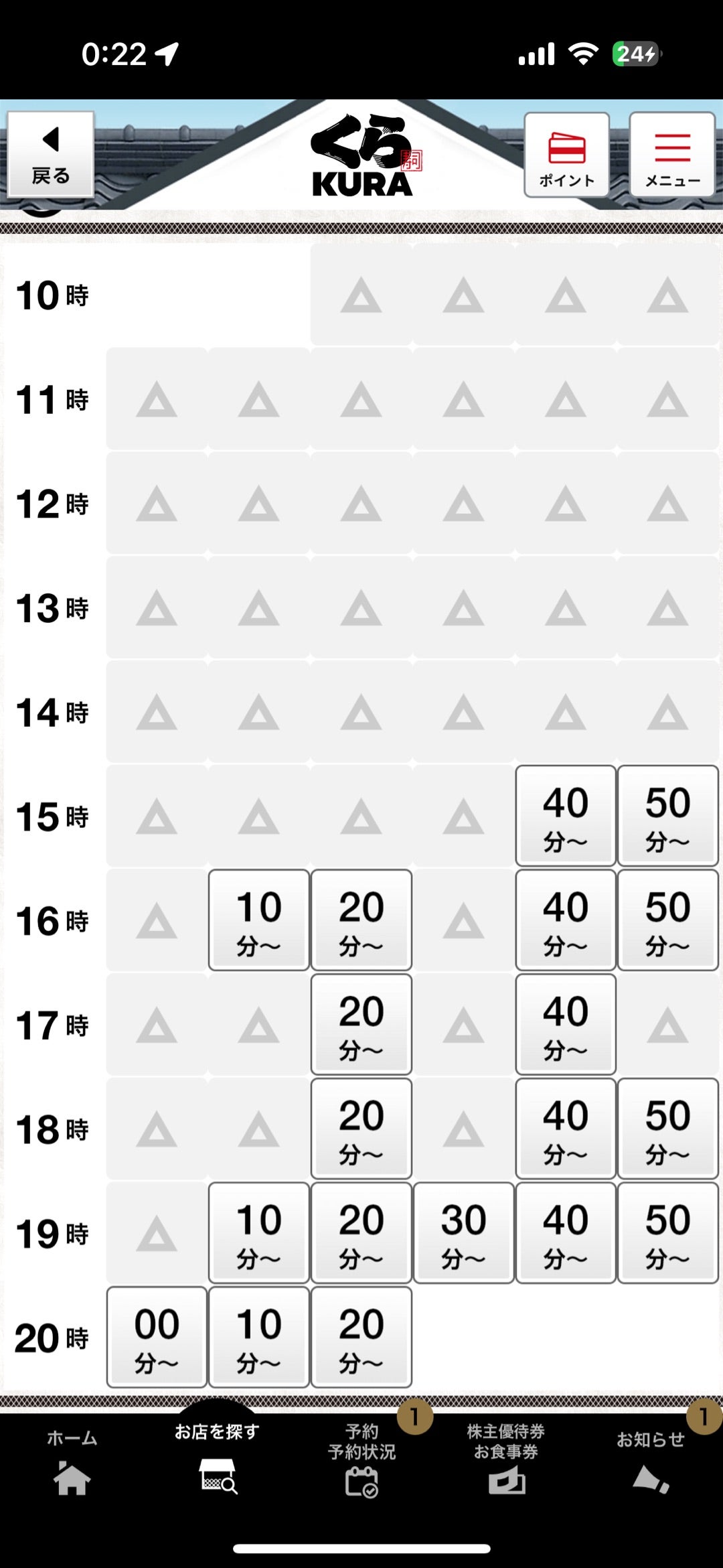The width and height of the screenshot is (723, 1568).
Task: Pick the 17時 20分 slot
Action: coord(361,1024)
